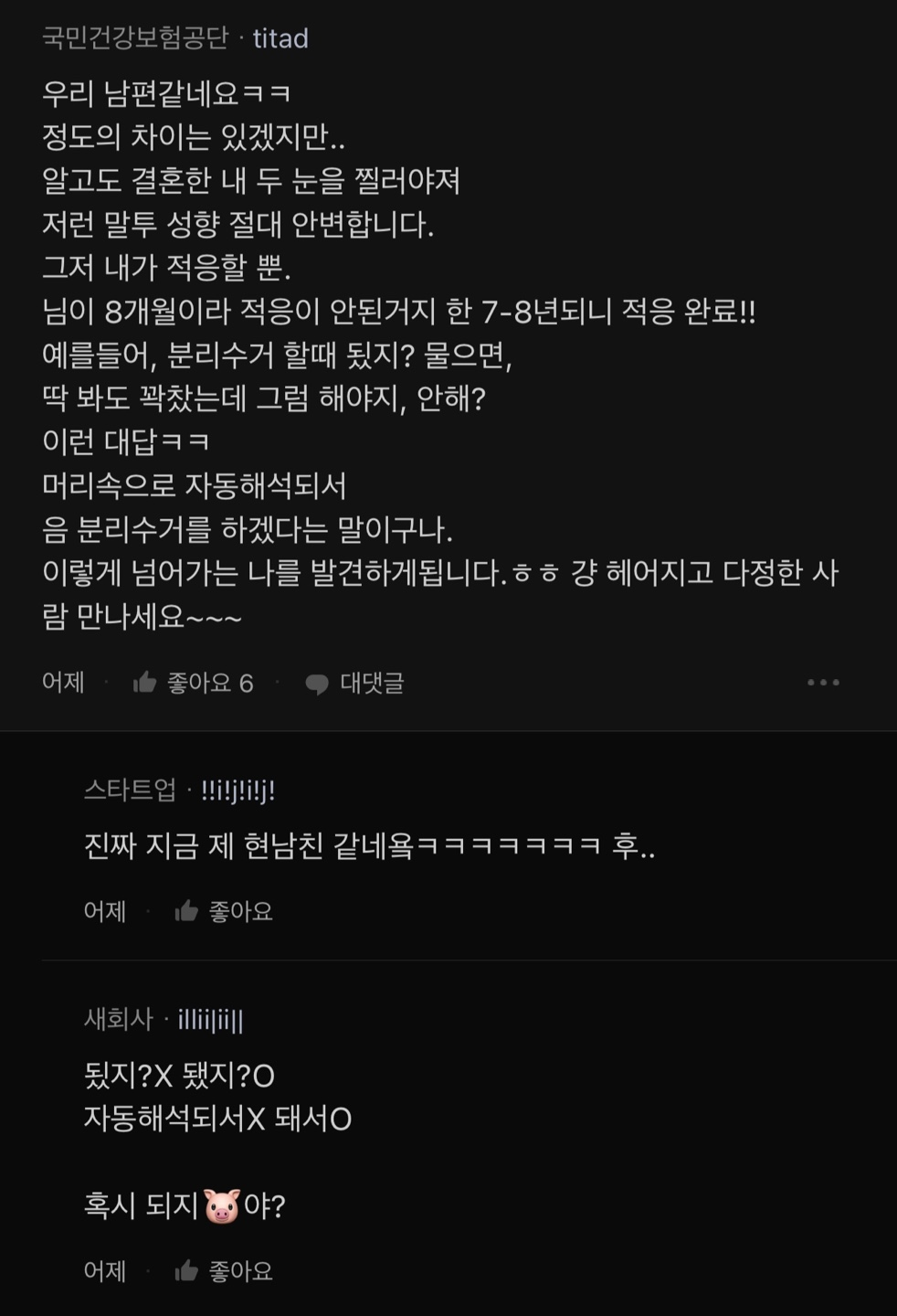This screenshot has width=897, height=1316.
Task: Open the three-dot menu on titad's comment
Action: click(822, 683)
